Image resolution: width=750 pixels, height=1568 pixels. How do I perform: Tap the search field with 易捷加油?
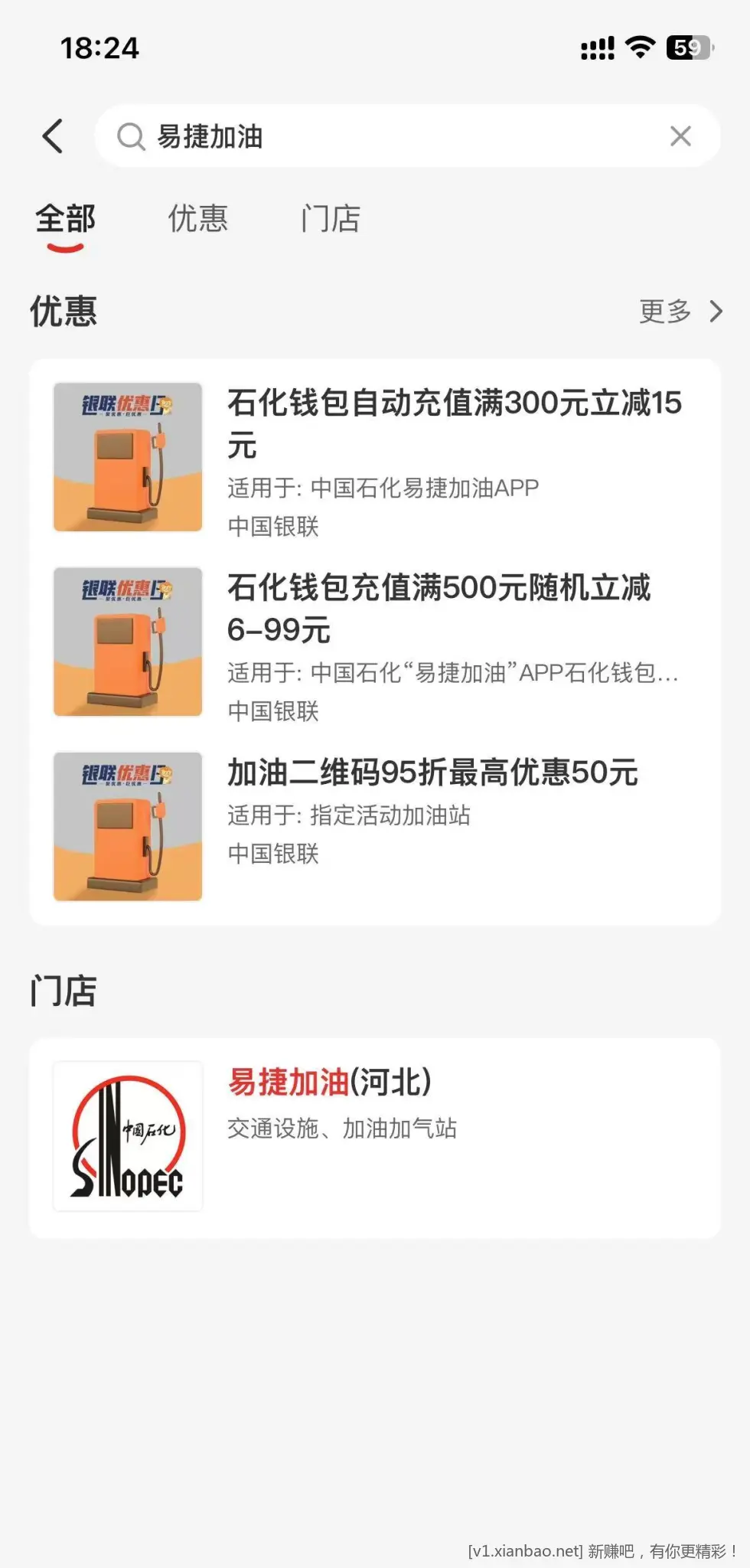click(383, 136)
